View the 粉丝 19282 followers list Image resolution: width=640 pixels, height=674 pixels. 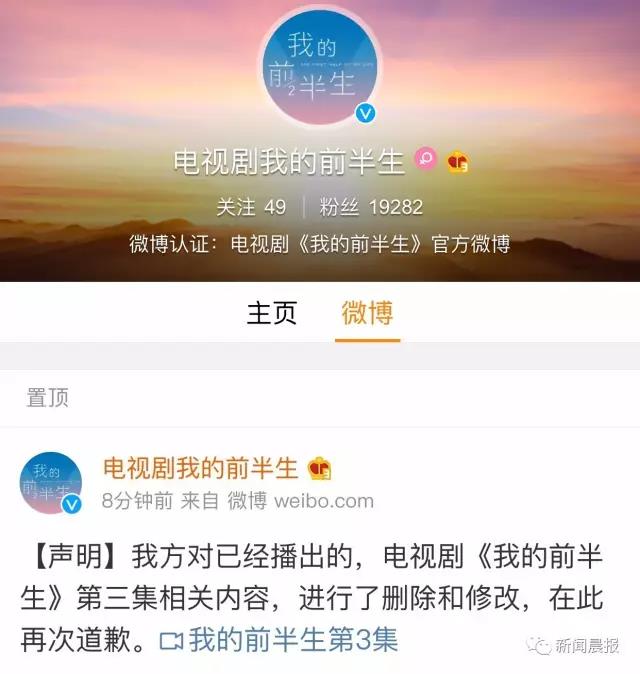pos(371,207)
